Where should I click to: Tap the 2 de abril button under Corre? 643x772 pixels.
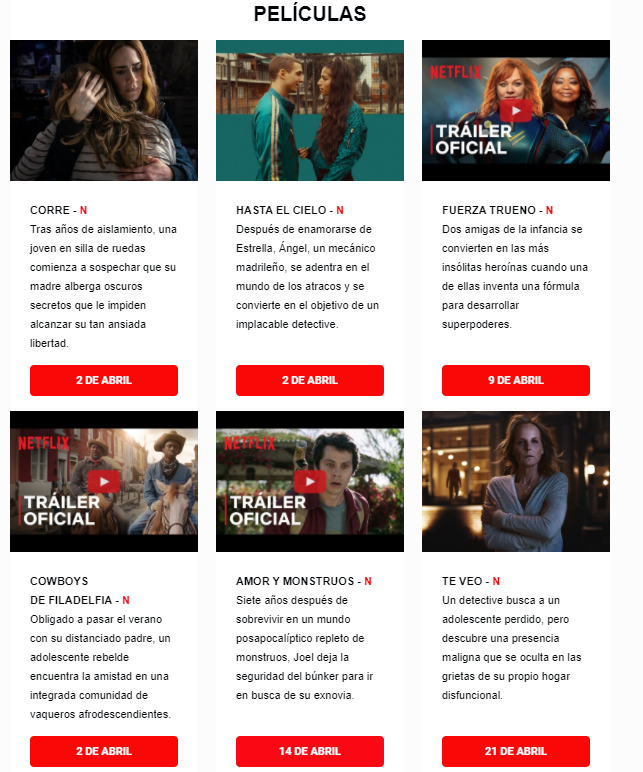click(104, 380)
